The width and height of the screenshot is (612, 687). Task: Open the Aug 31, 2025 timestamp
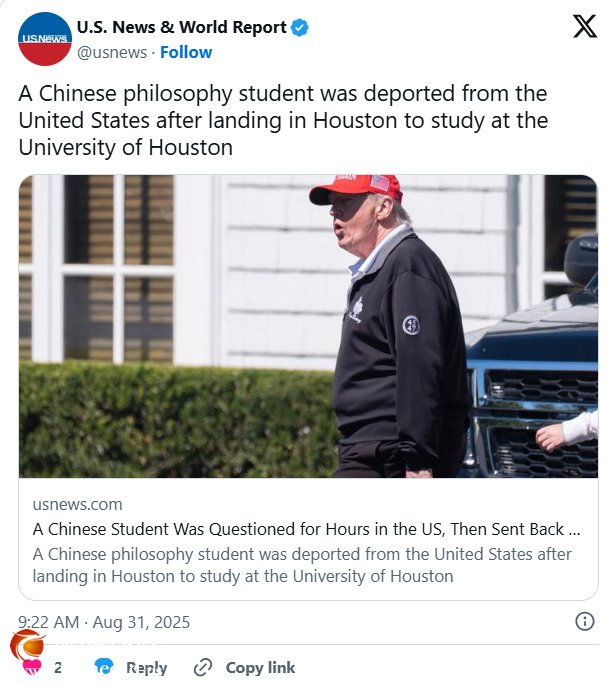[x=104, y=622]
